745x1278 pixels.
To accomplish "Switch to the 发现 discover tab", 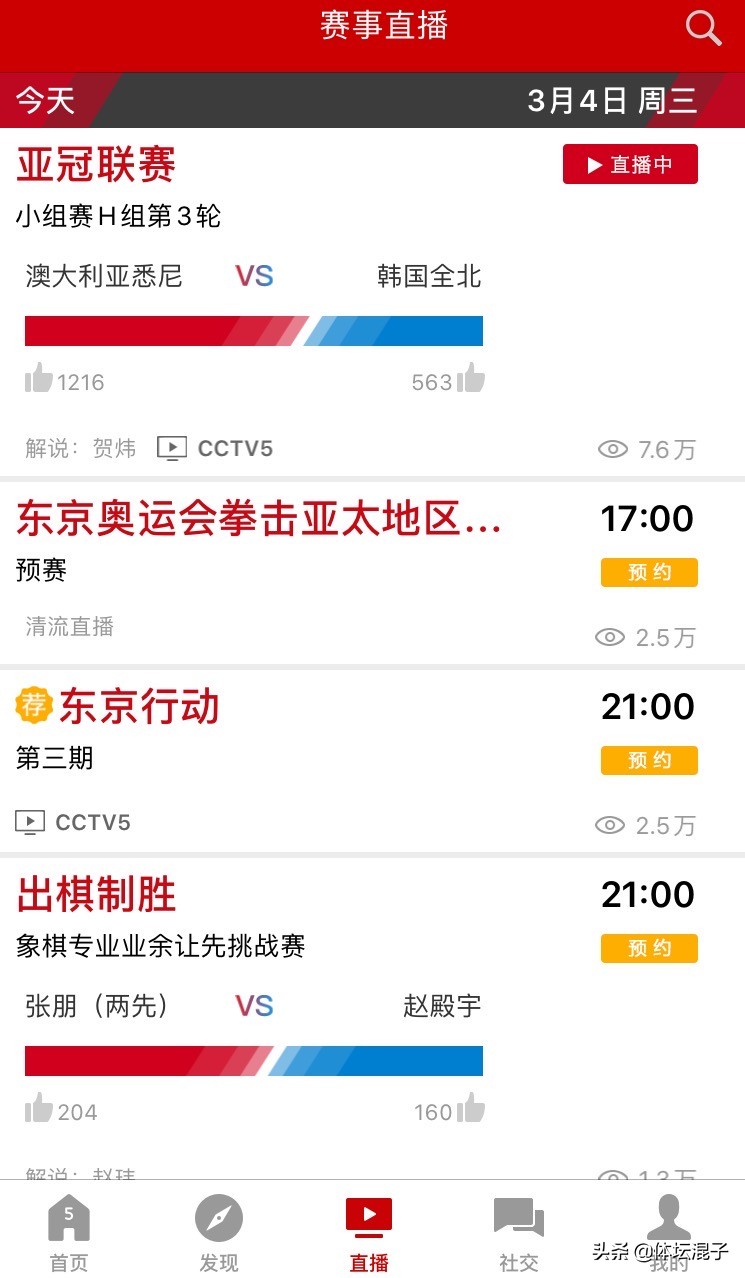I will pyautogui.click(x=219, y=1234).
